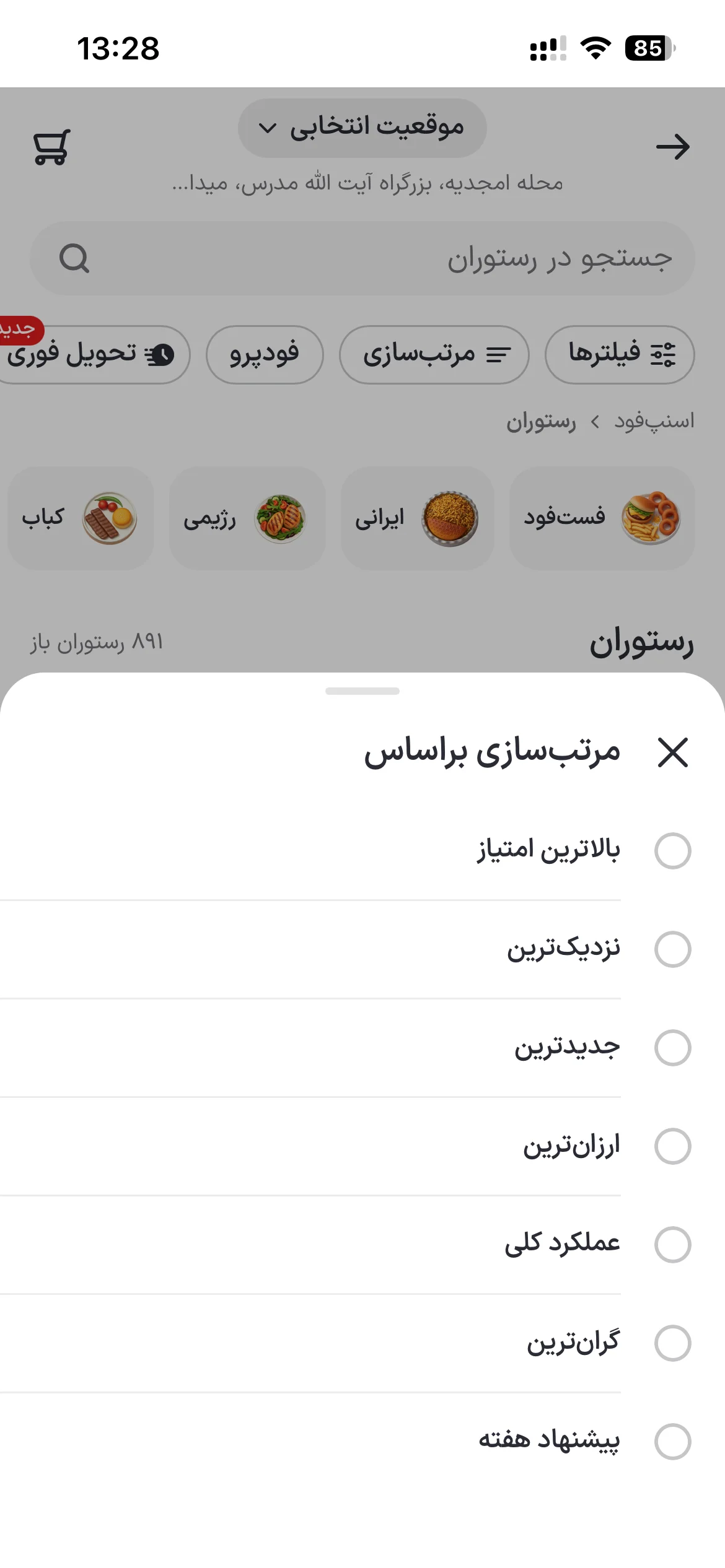Tap the sheet drag handle

pyautogui.click(x=362, y=691)
